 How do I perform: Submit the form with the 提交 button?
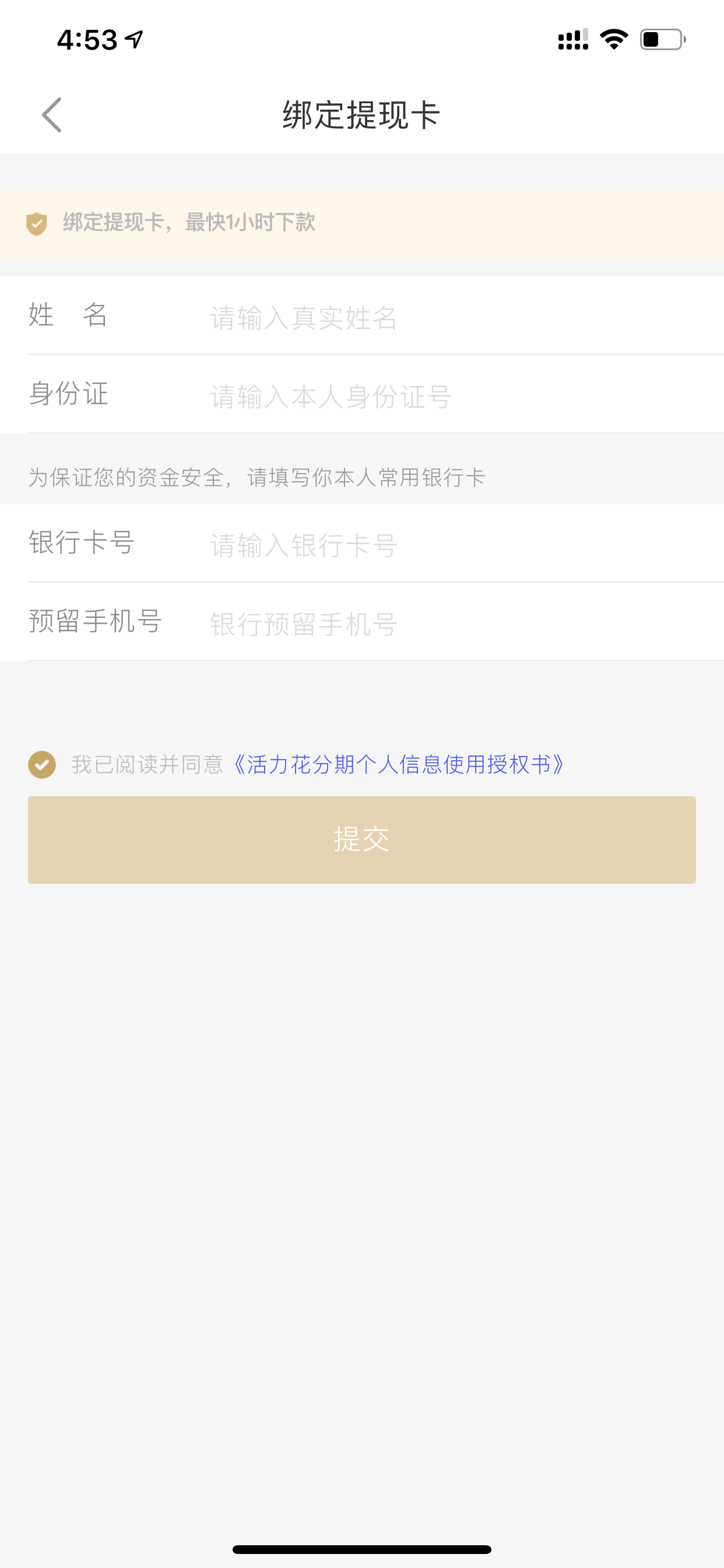pyautogui.click(x=362, y=840)
